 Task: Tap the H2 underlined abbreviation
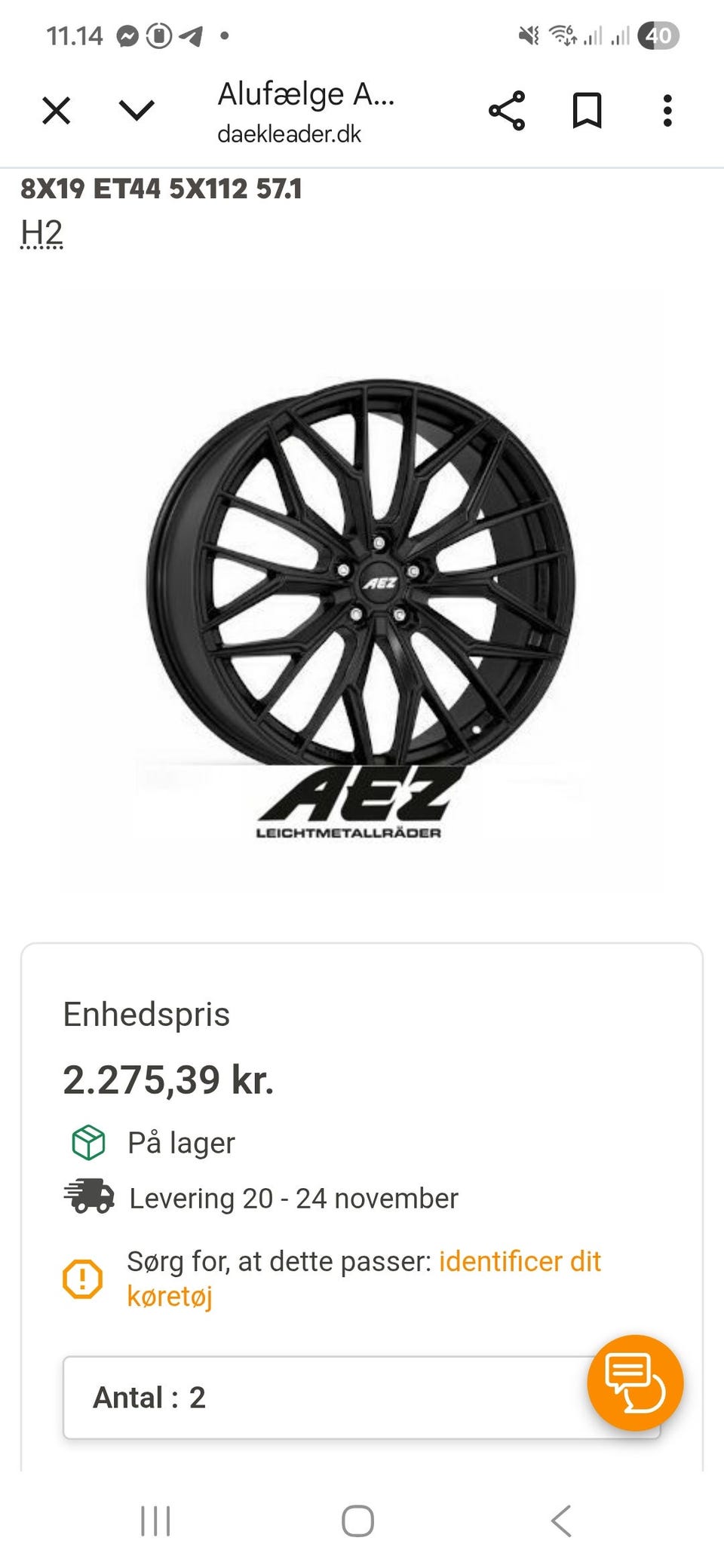(x=41, y=233)
